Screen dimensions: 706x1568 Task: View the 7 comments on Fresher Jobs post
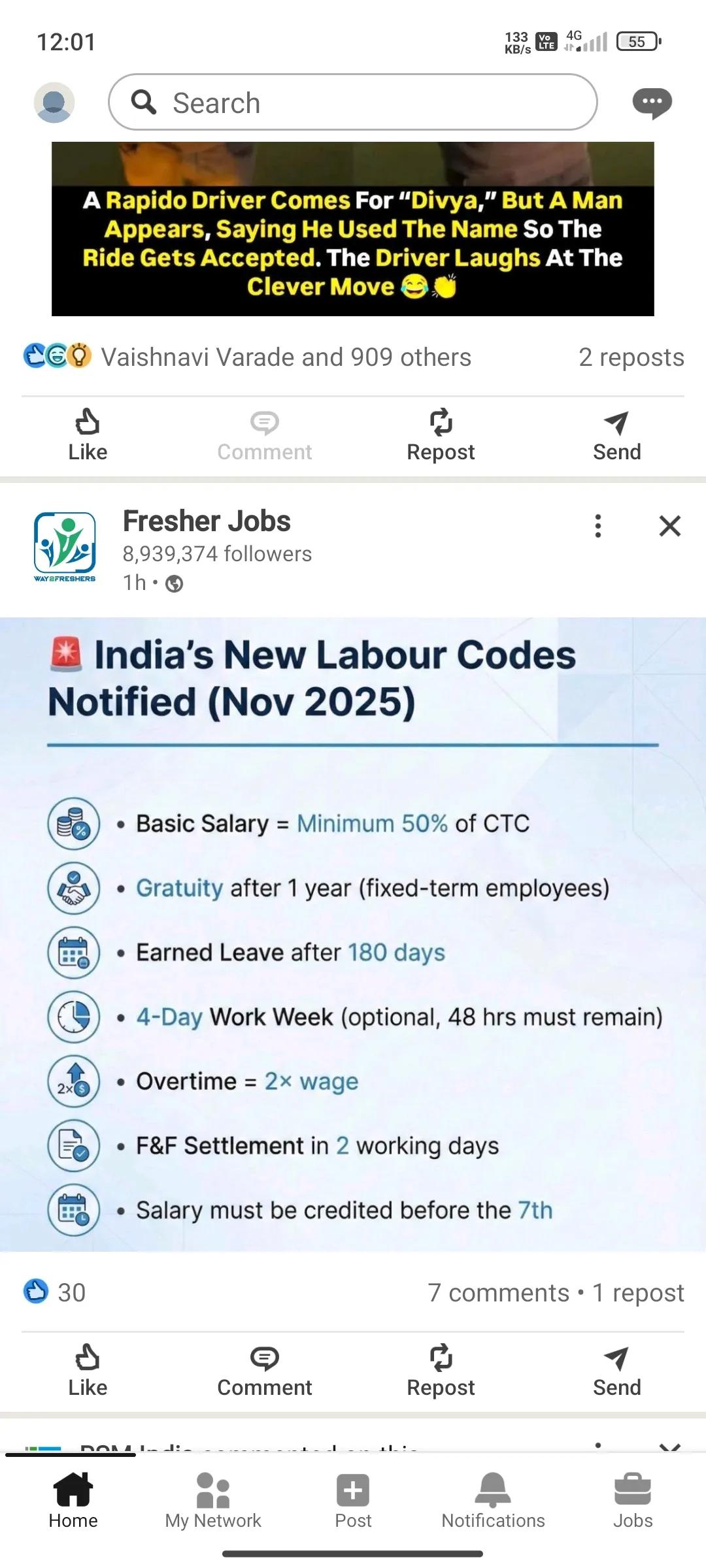coord(498,1293)
